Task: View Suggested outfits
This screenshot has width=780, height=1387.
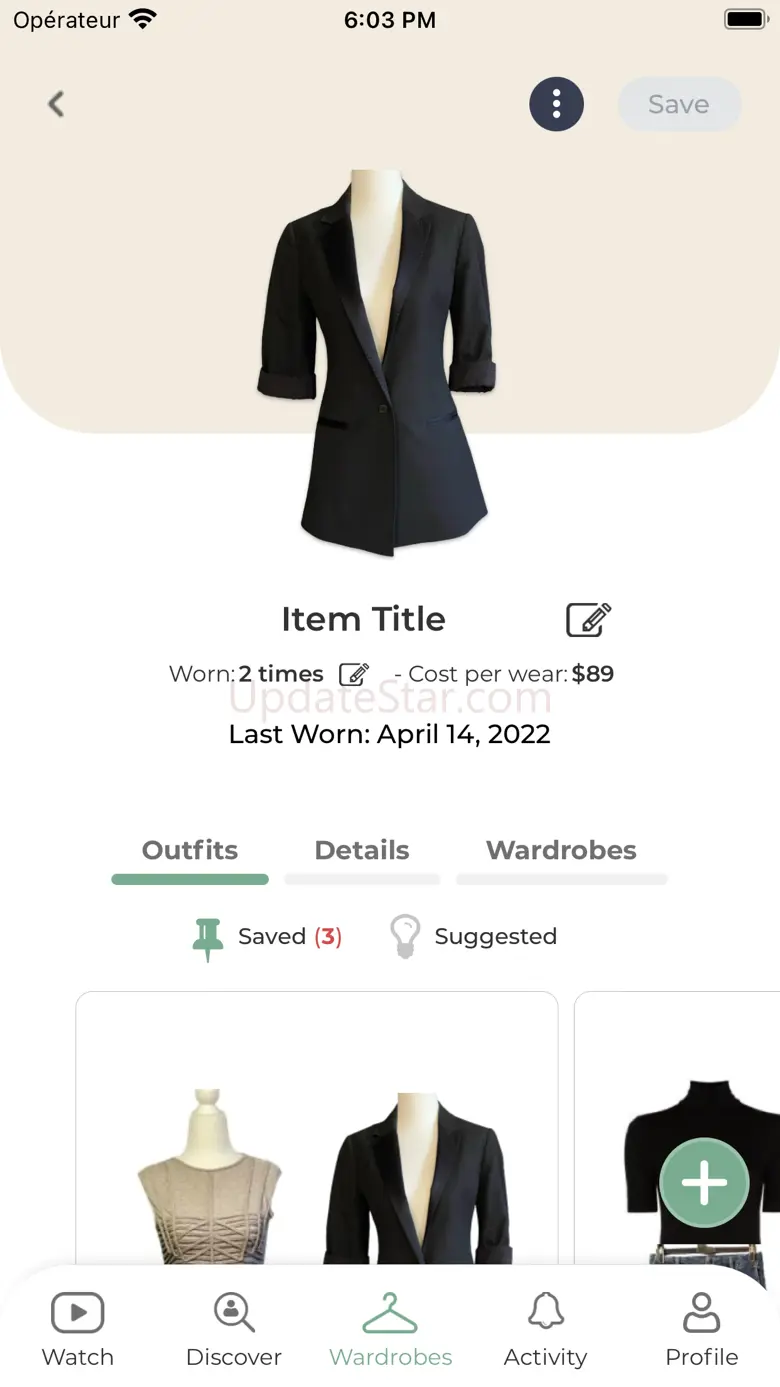Action: (x=474, y=937)
